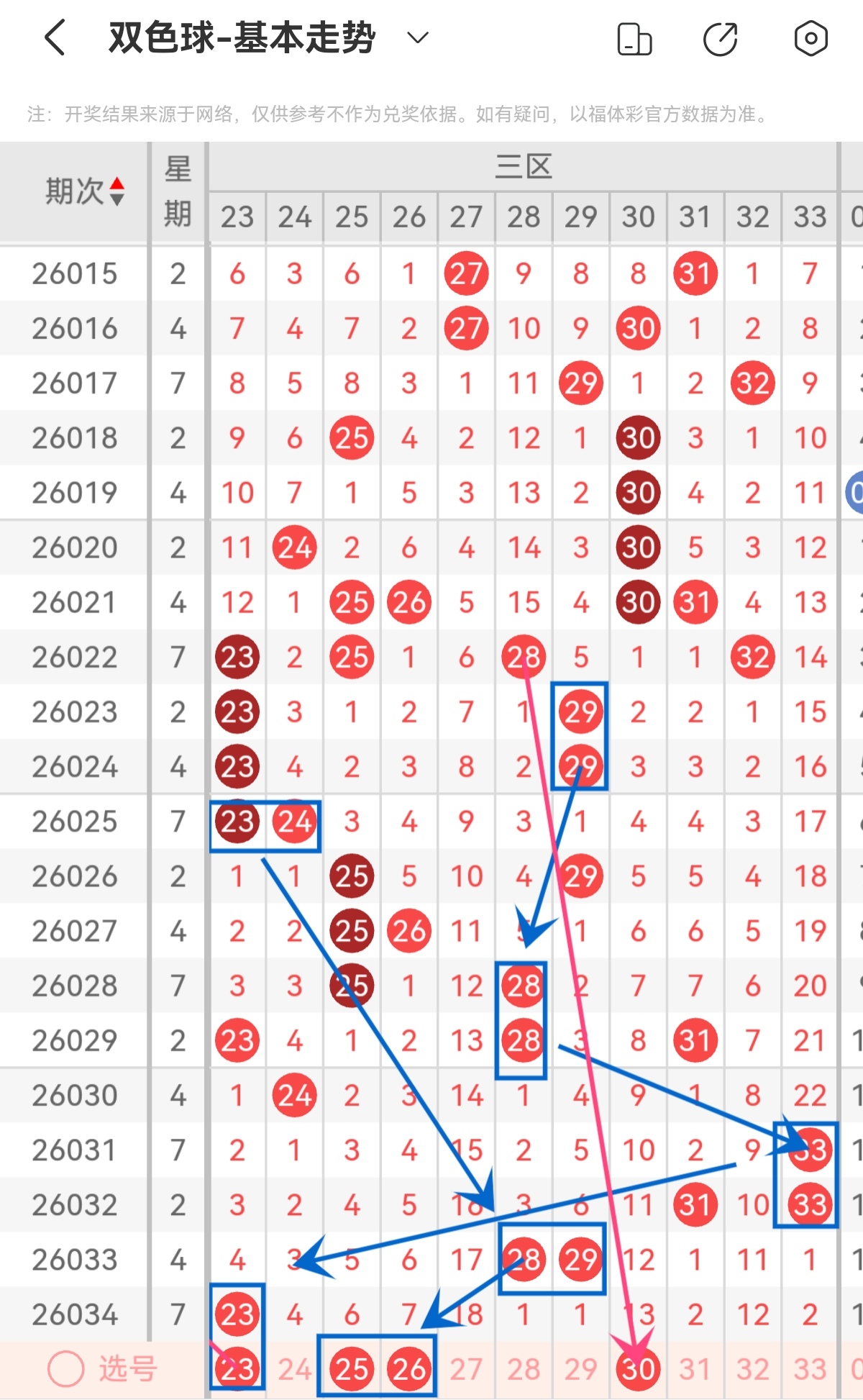
Task: Tap the 29 ball in period 26026
Action: pos(580,876)
